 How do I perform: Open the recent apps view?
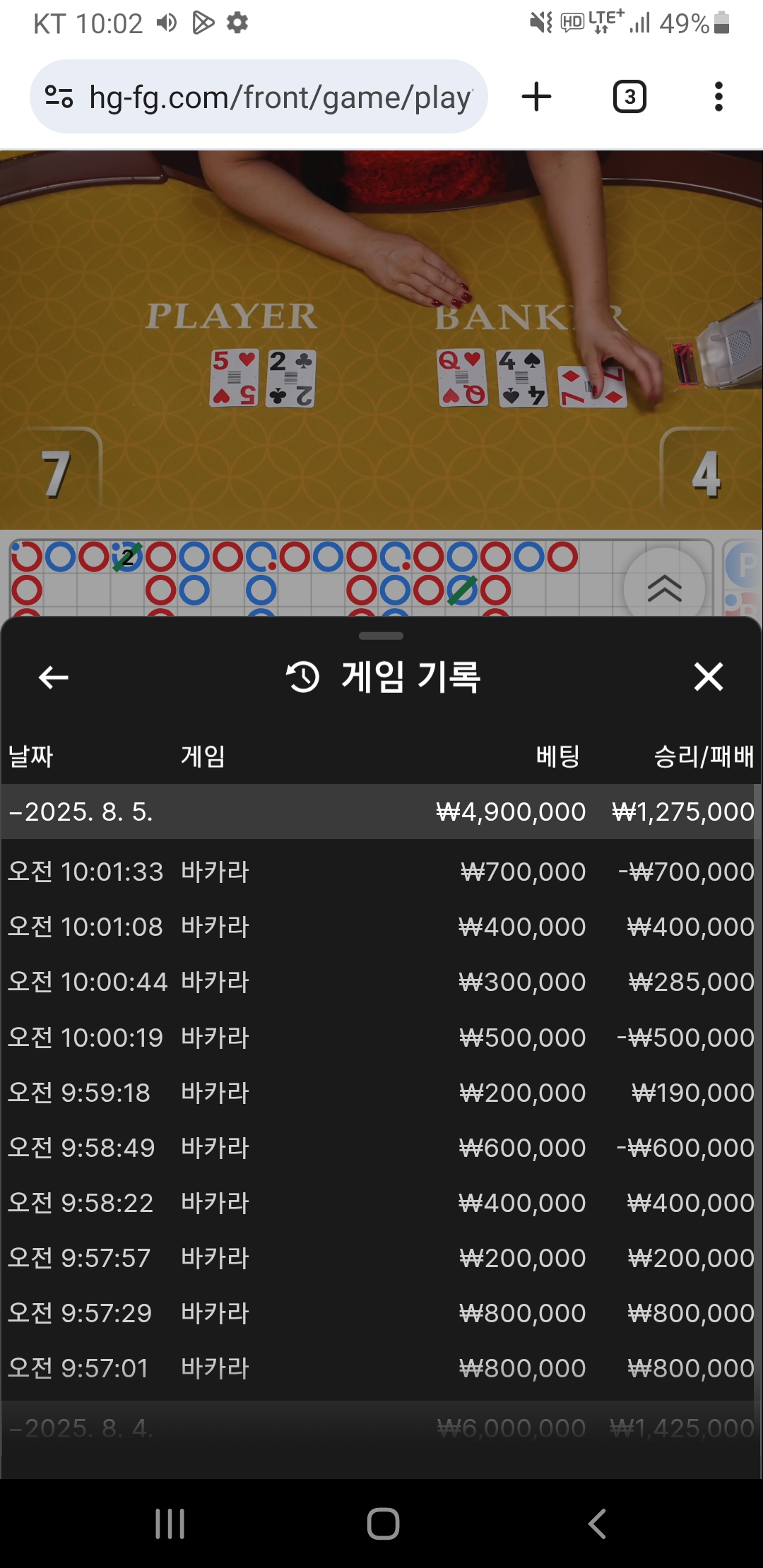click(170, 1524)
